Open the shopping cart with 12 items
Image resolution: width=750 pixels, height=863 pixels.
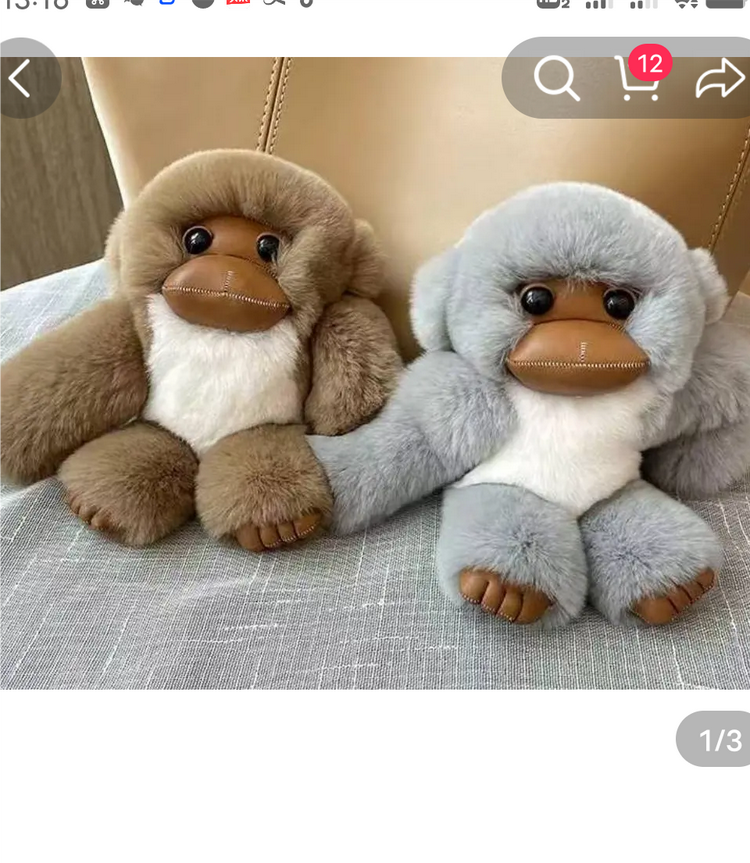coord(638,78)
